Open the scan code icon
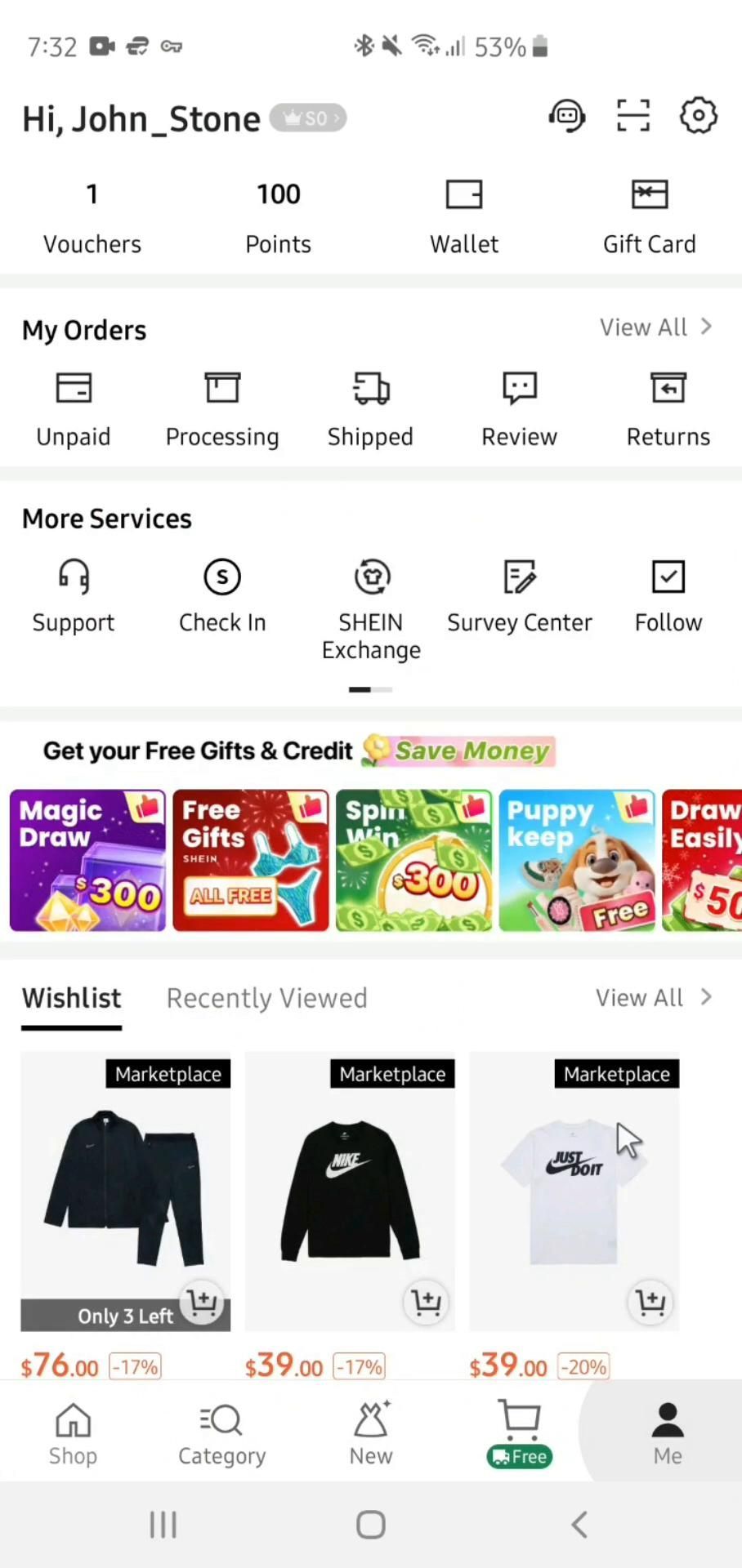The width and height of the screenshot is (742, 1568). [x=633, y=116]
